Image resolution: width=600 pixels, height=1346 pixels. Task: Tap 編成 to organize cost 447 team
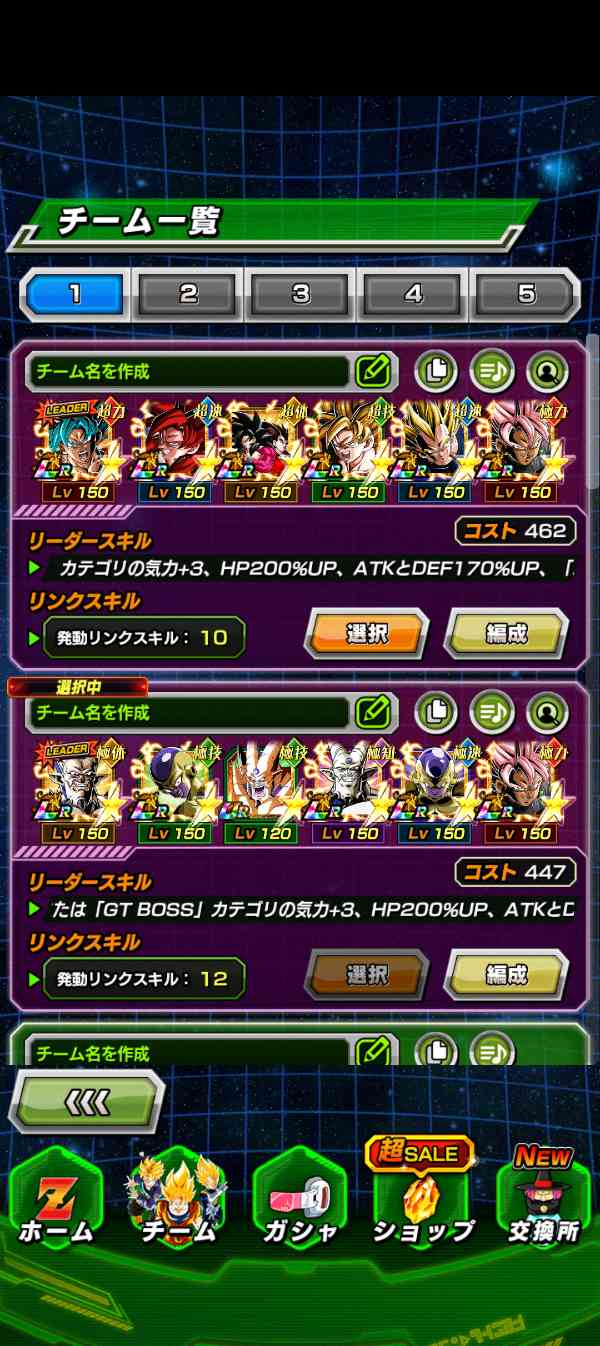[506, 975]
